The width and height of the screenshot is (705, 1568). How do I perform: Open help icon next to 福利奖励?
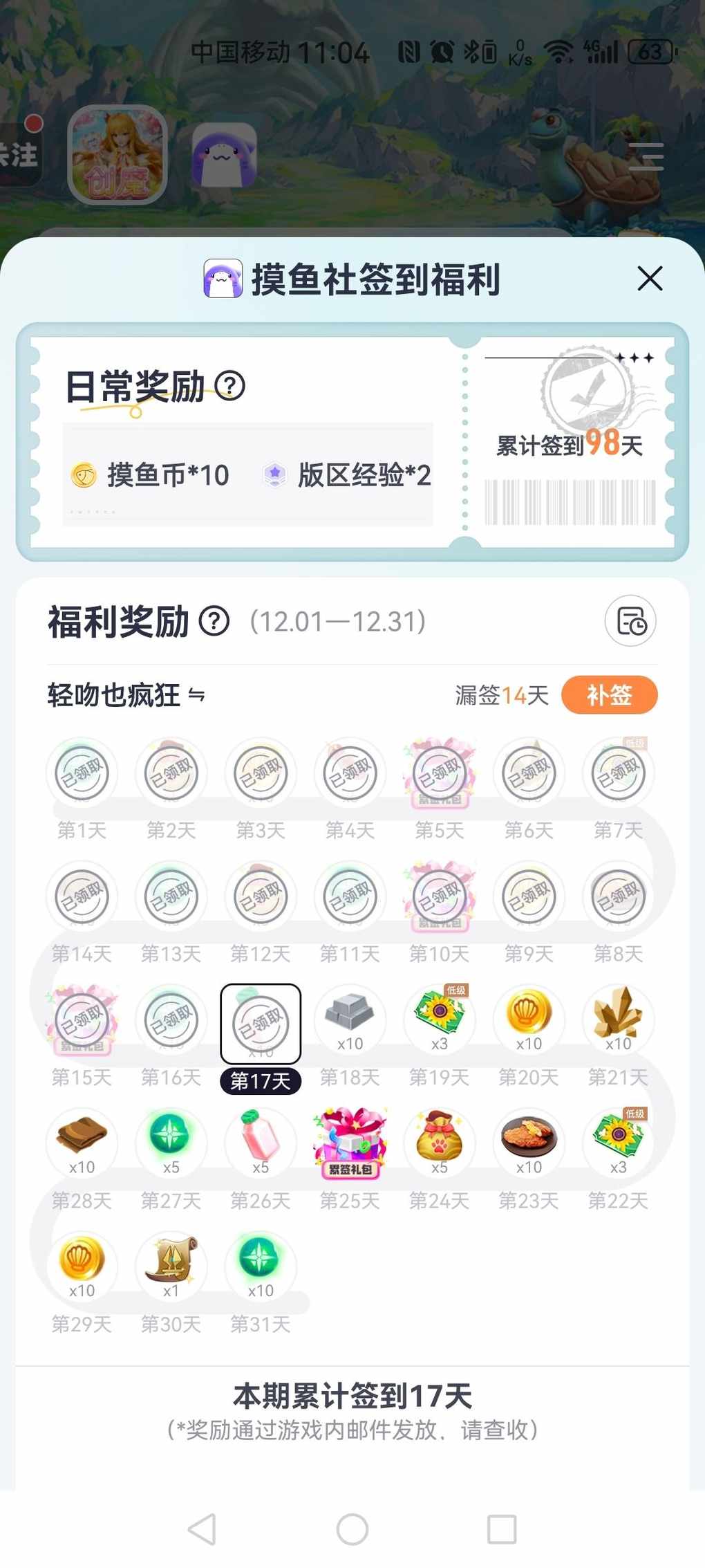214,621
